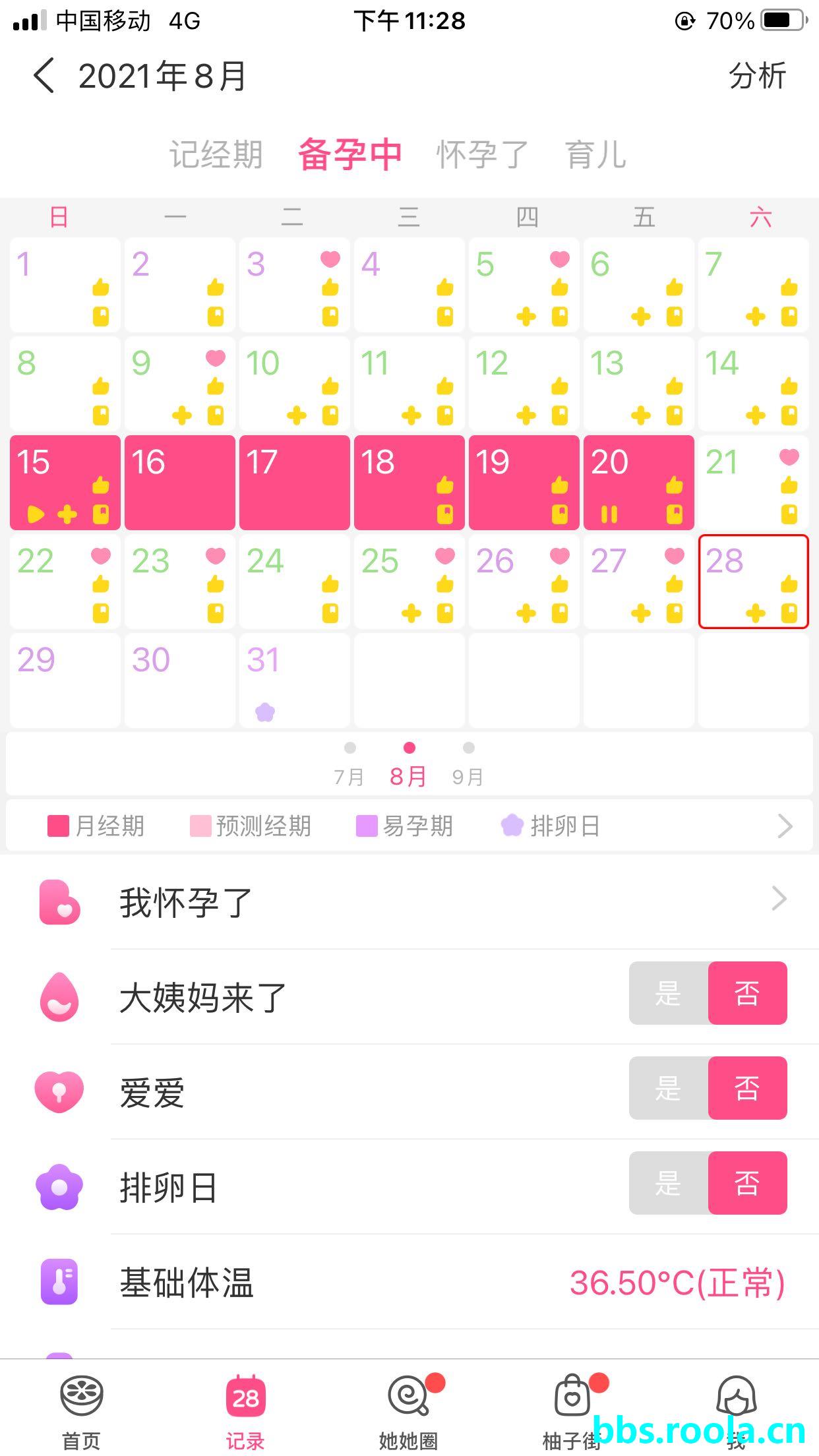Expand the calendar legend row with 排卵日
819x1456 pixels.
tap(784, 826)
